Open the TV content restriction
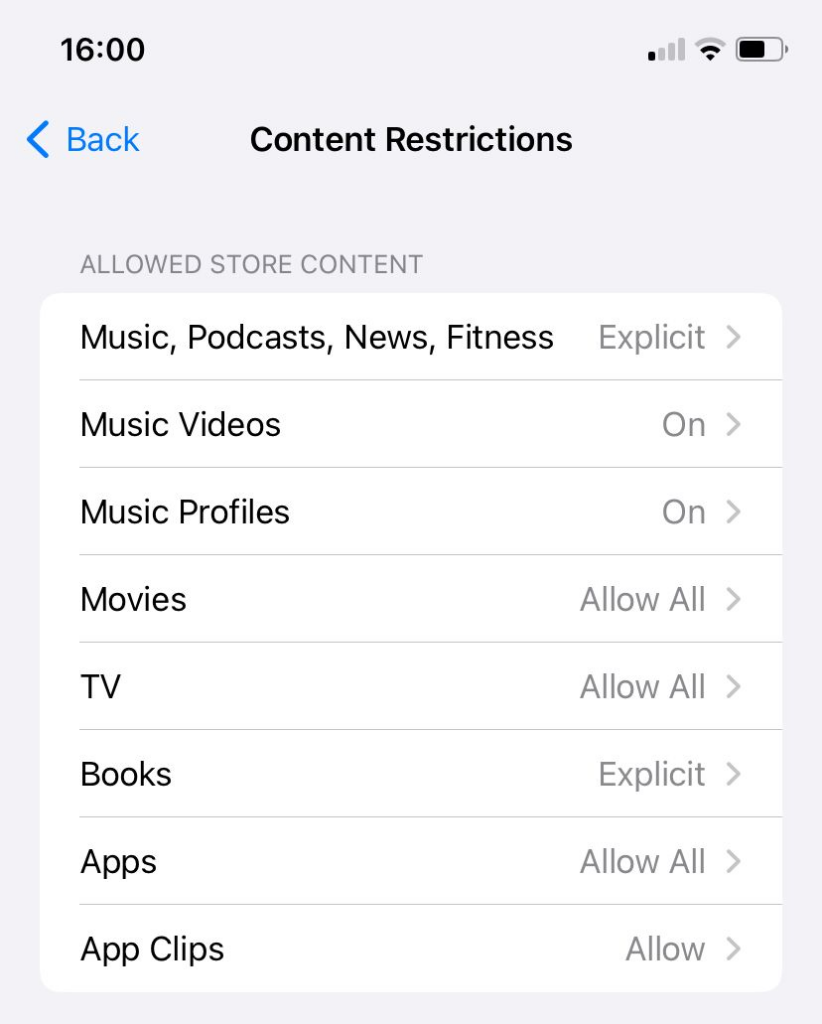 tap(410, 687)
